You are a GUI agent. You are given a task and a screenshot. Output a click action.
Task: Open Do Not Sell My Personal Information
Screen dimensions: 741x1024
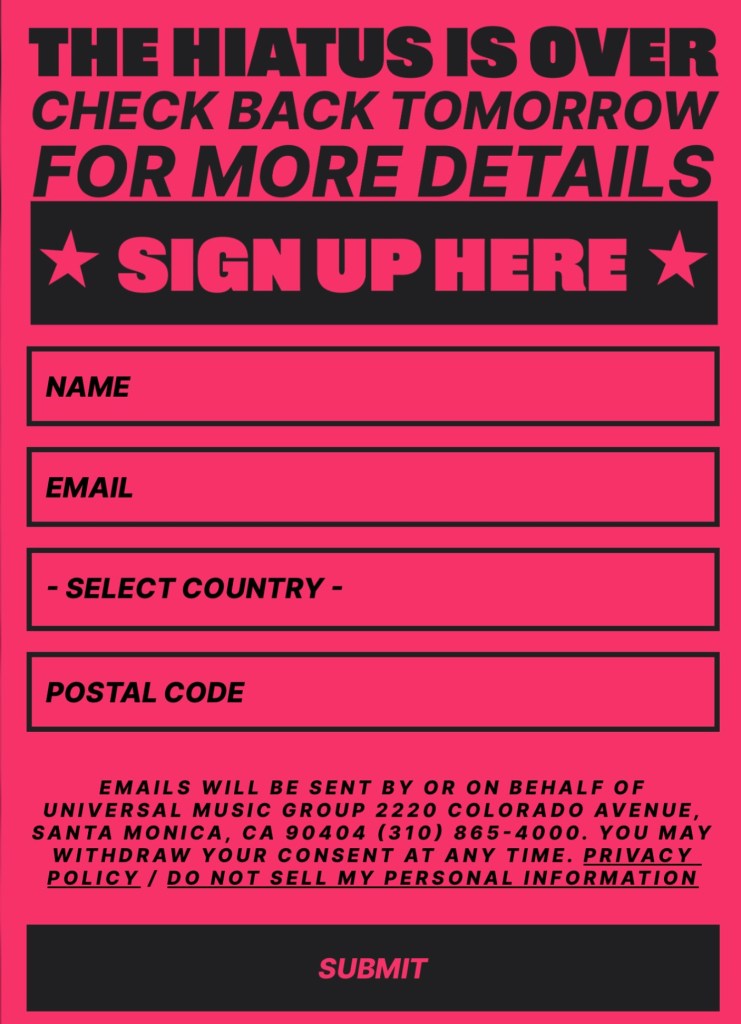point(432,878)
